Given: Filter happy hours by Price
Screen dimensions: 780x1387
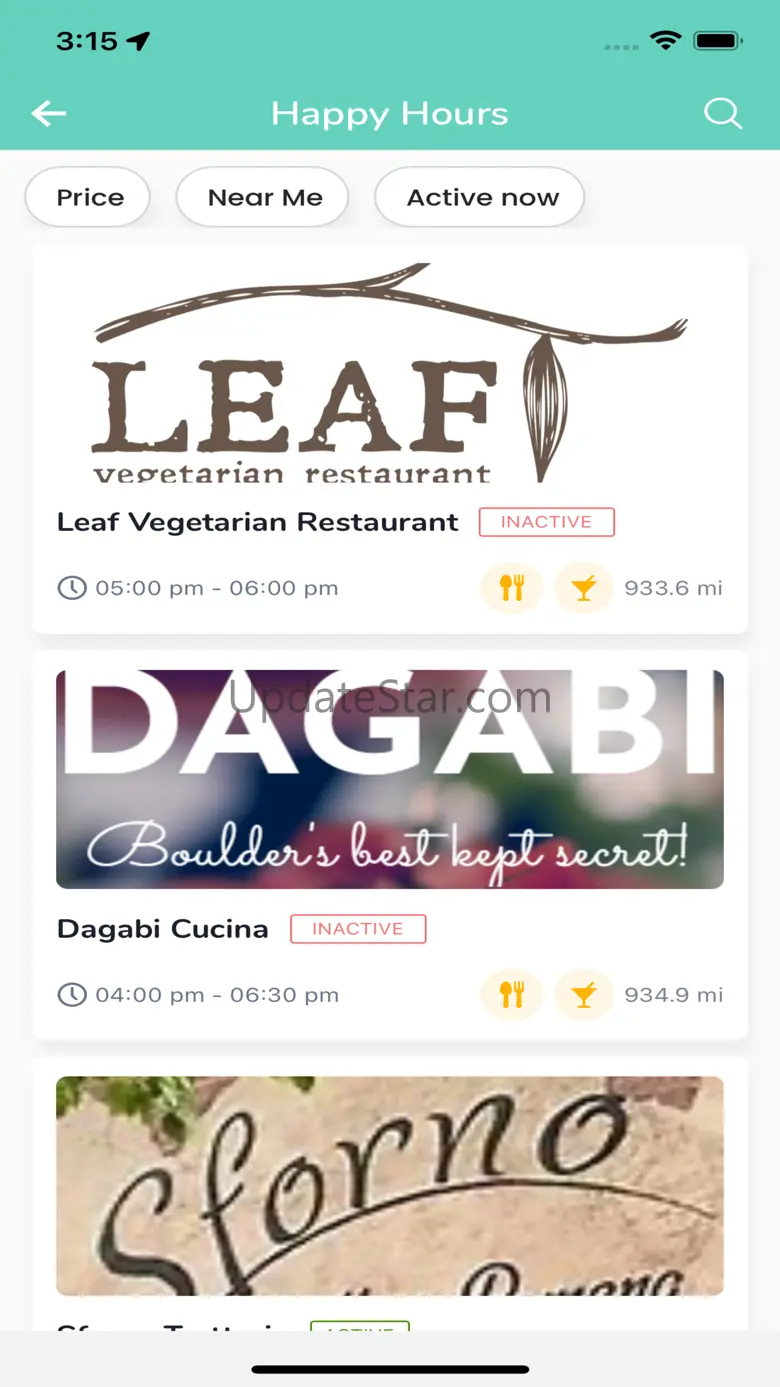Looking at the screenshot, I should [x=88, y=198].
